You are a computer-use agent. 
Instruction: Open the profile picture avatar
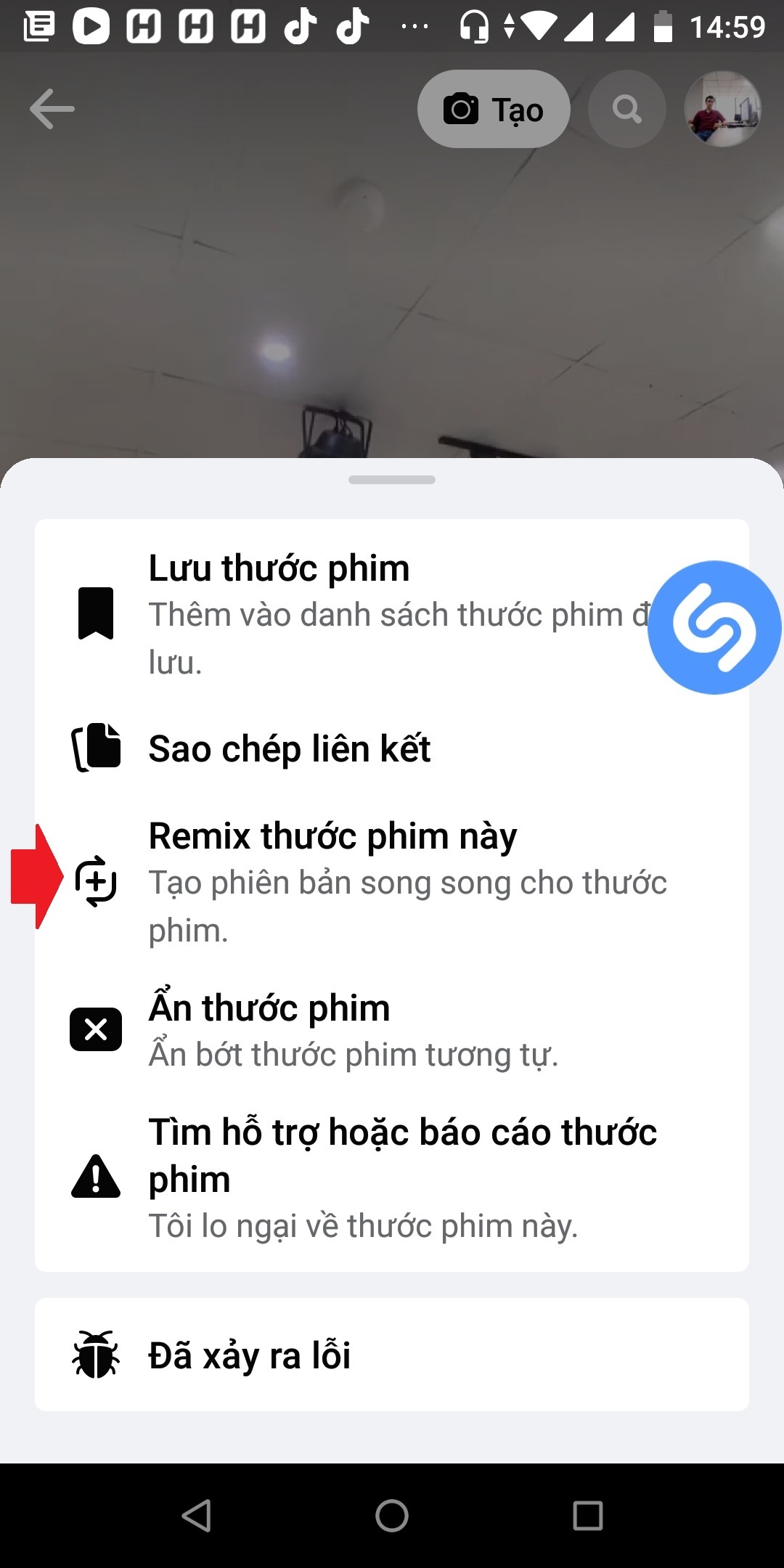tap(722, 109)
